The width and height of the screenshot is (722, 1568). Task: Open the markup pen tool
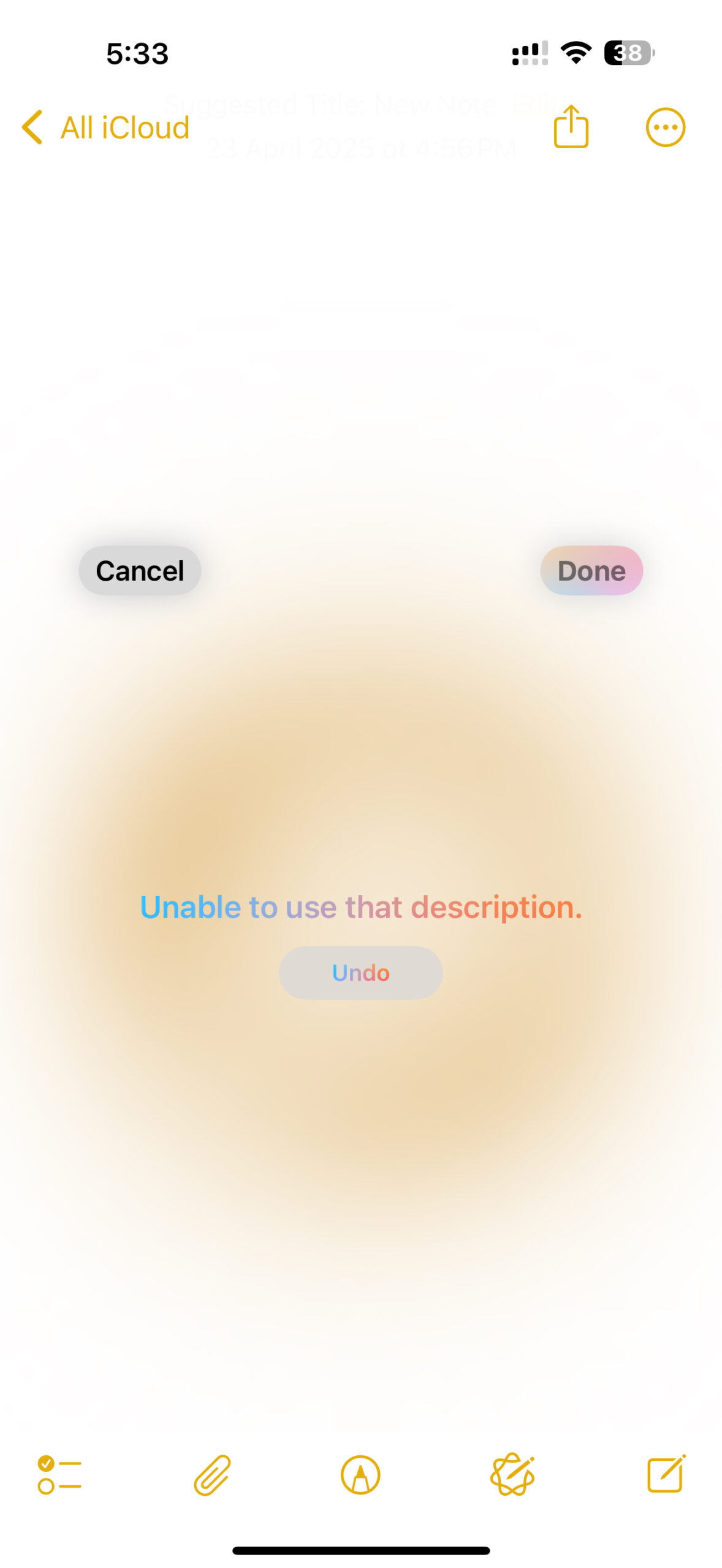(360, 1474)
